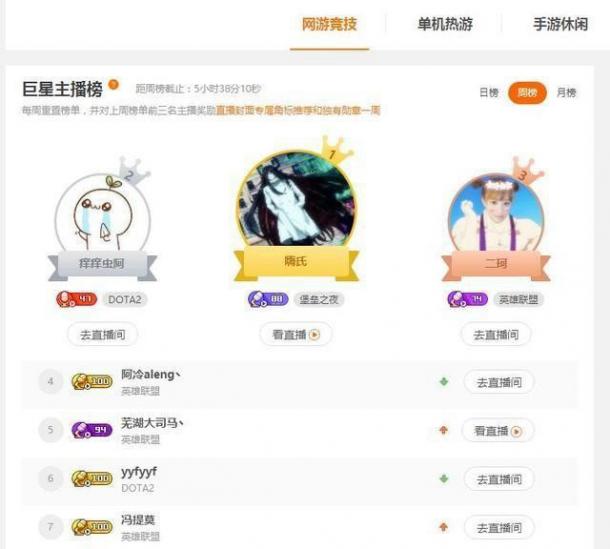The image size is (610, 549).
Task: Select the 周榜 ranking period
Action: [526, 92]
